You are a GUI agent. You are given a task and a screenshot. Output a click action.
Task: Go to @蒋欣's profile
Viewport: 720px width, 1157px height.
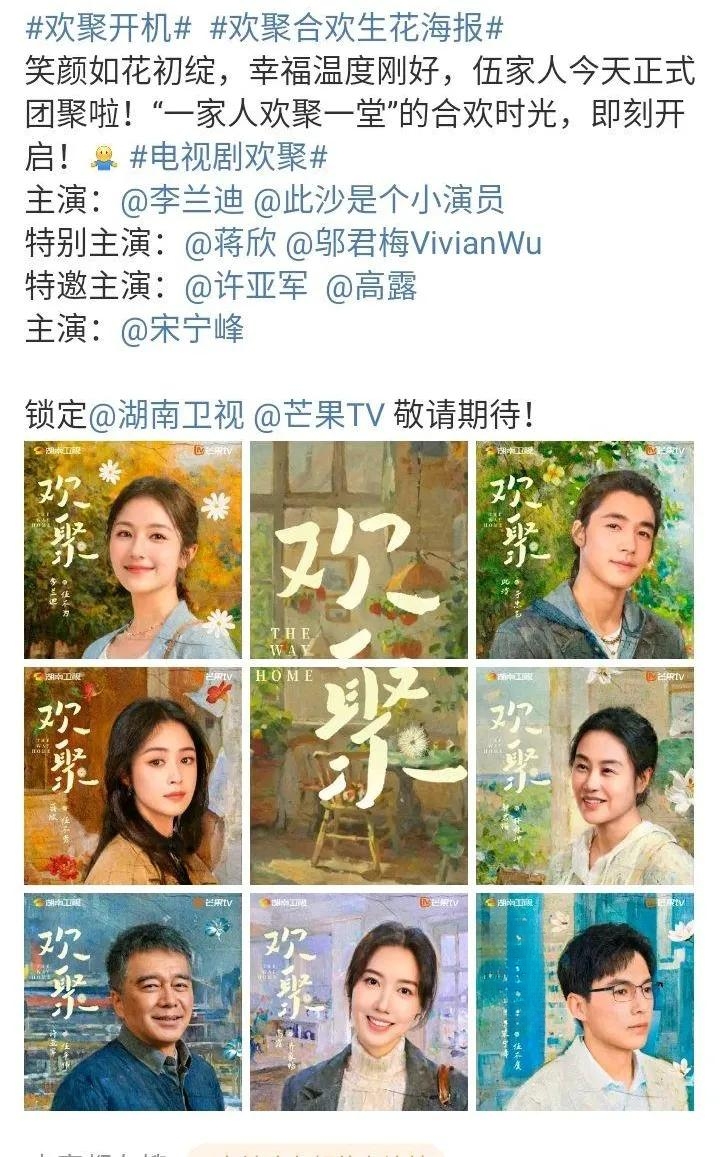coord(230,243)
